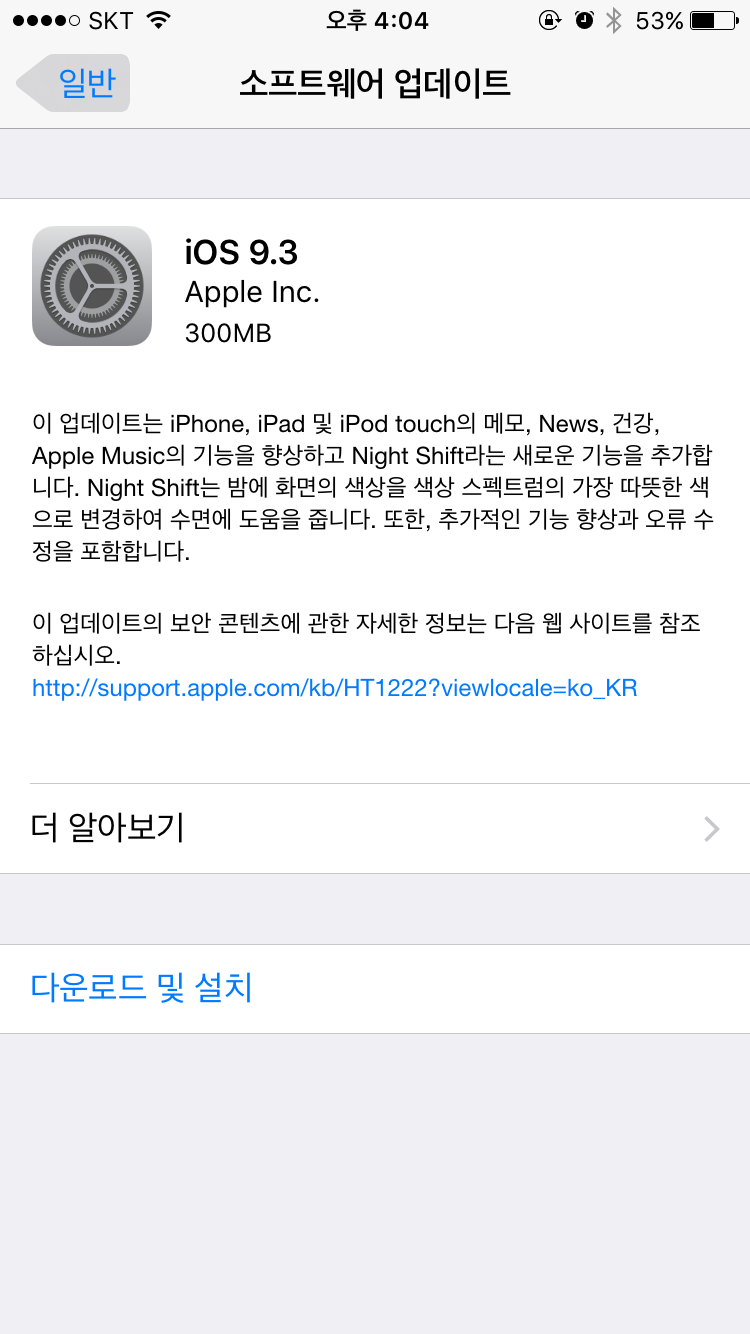Open the support.apple.com security link
Screen dimensions: 750x1334
[x=334, y=688]
